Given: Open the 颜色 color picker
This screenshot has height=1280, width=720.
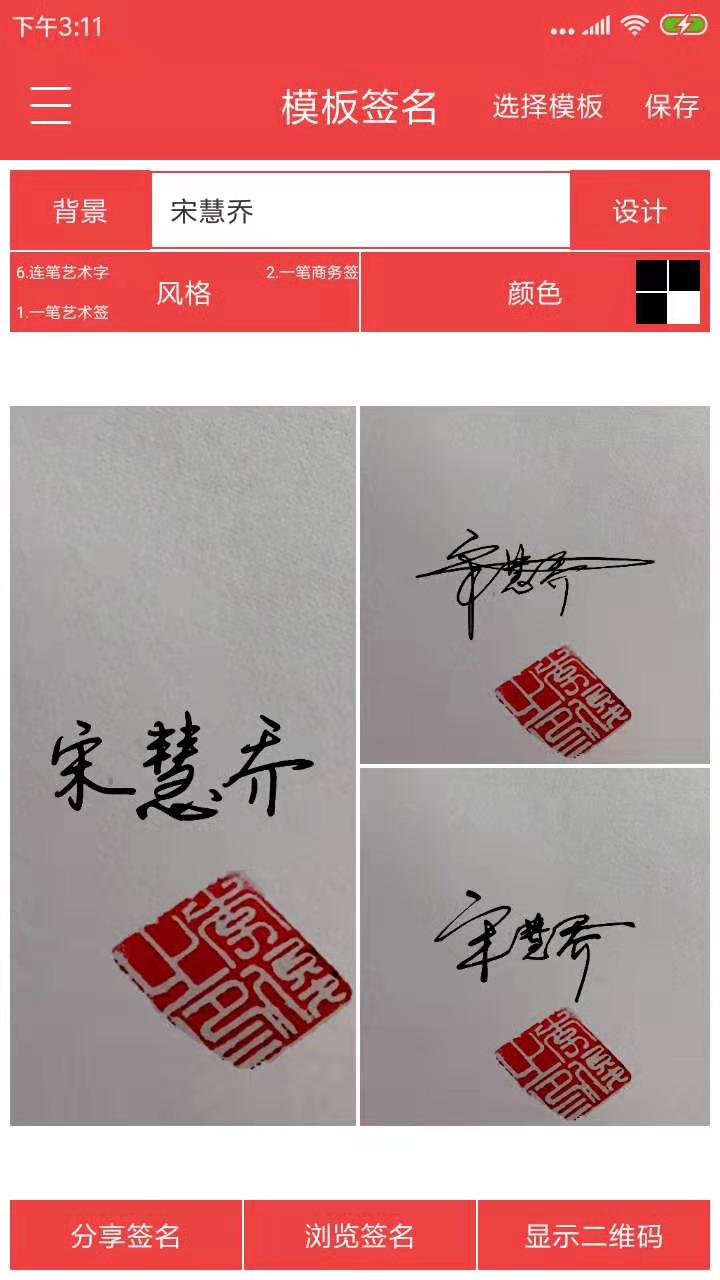Looking at the screenshot, I should tap(535, 292).
